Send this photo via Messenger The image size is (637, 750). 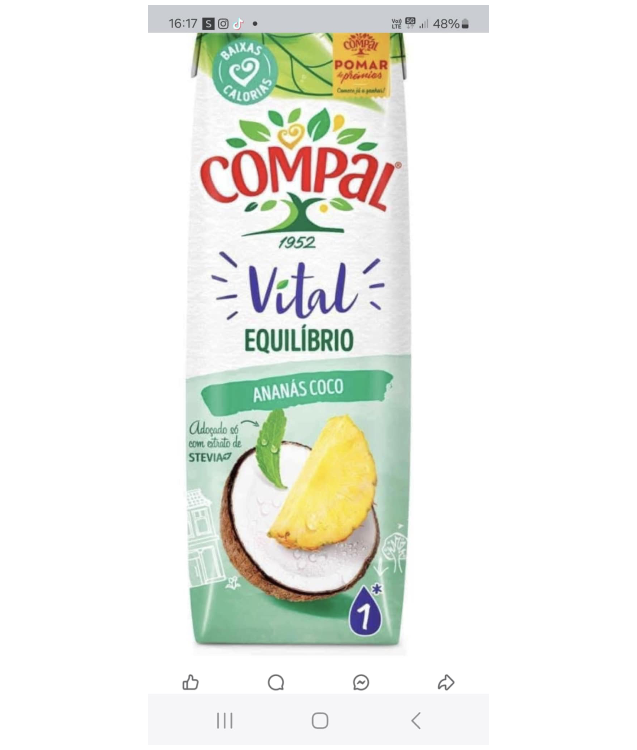pos(361,682)
